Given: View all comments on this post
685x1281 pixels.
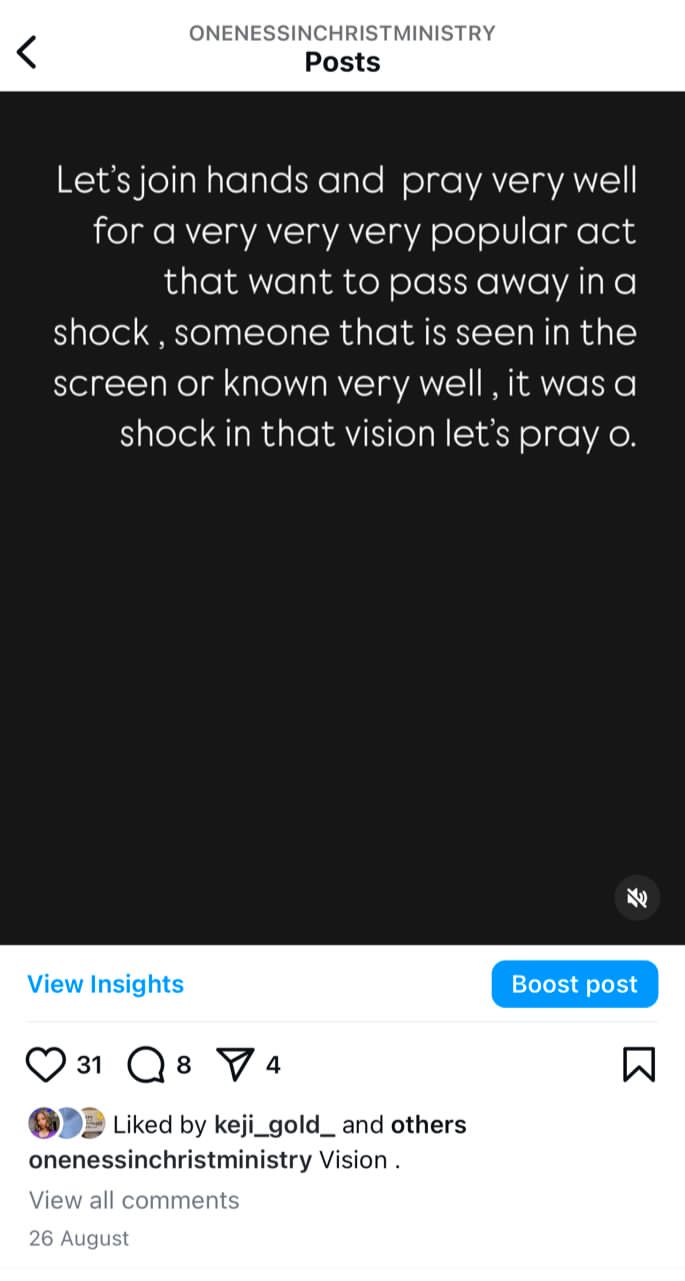Looking at the screenshot, I should (x=134, y=1200).
